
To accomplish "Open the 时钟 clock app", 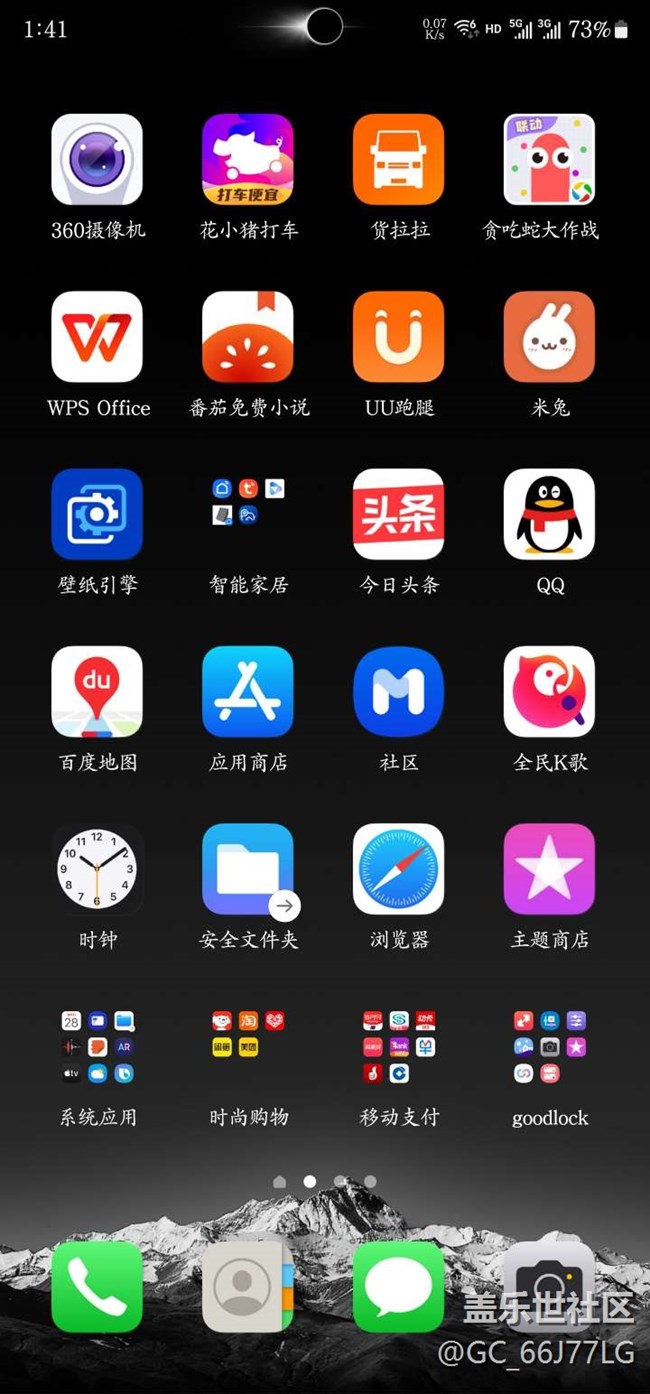I will pyautogui.click(x=97, y=869).
